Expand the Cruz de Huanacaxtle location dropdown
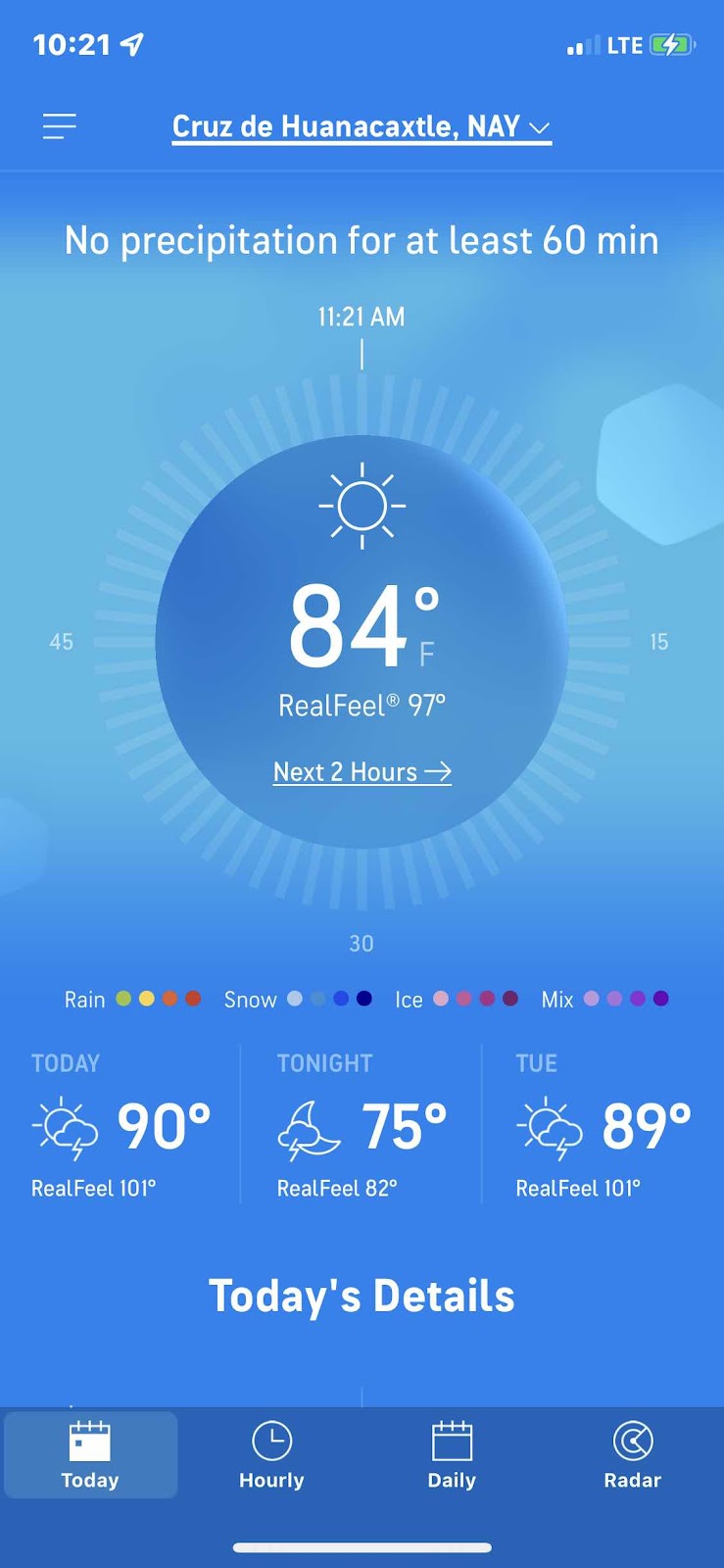 point(361,127)
